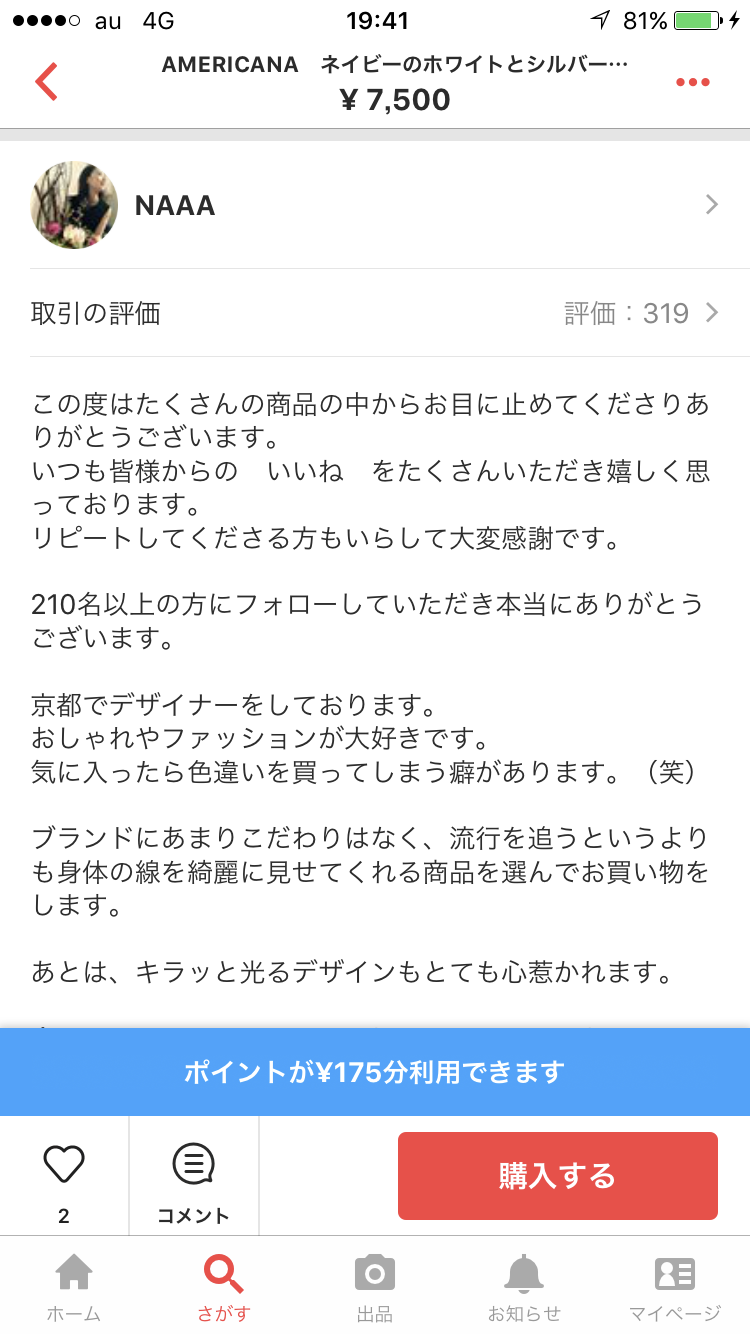Like this item with the heart icon
Viewport: 750px width, 1334px height.
[x=64, y=1166]
